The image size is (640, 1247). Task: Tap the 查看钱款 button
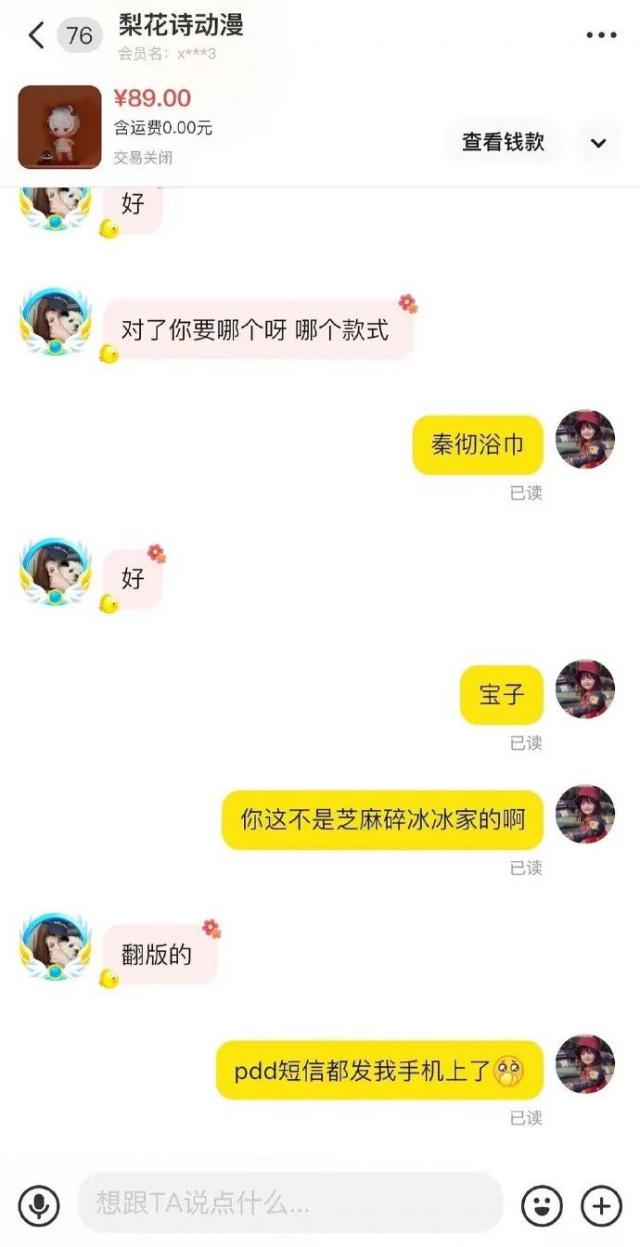pyautogui.click(x=503, y=142)
